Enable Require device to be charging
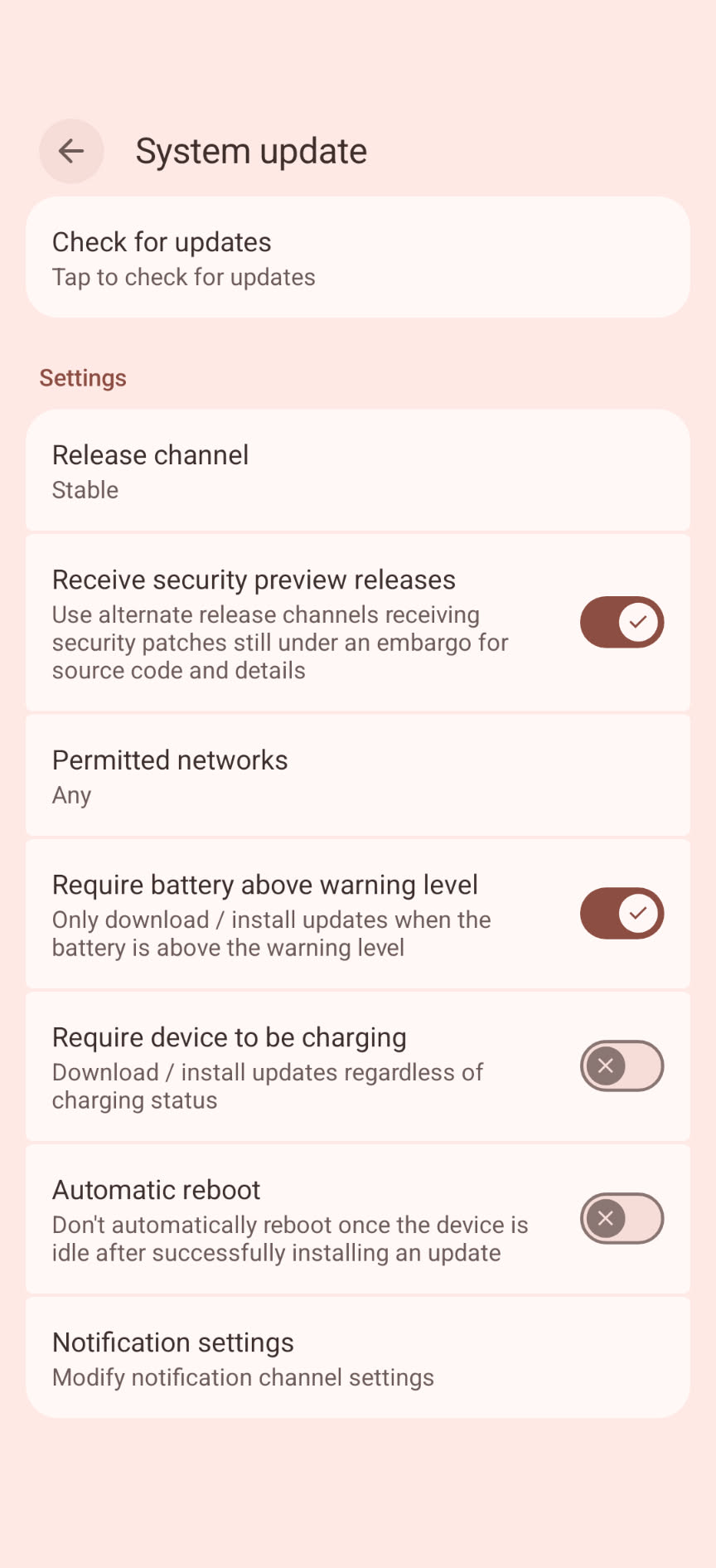 [622, 1066]
